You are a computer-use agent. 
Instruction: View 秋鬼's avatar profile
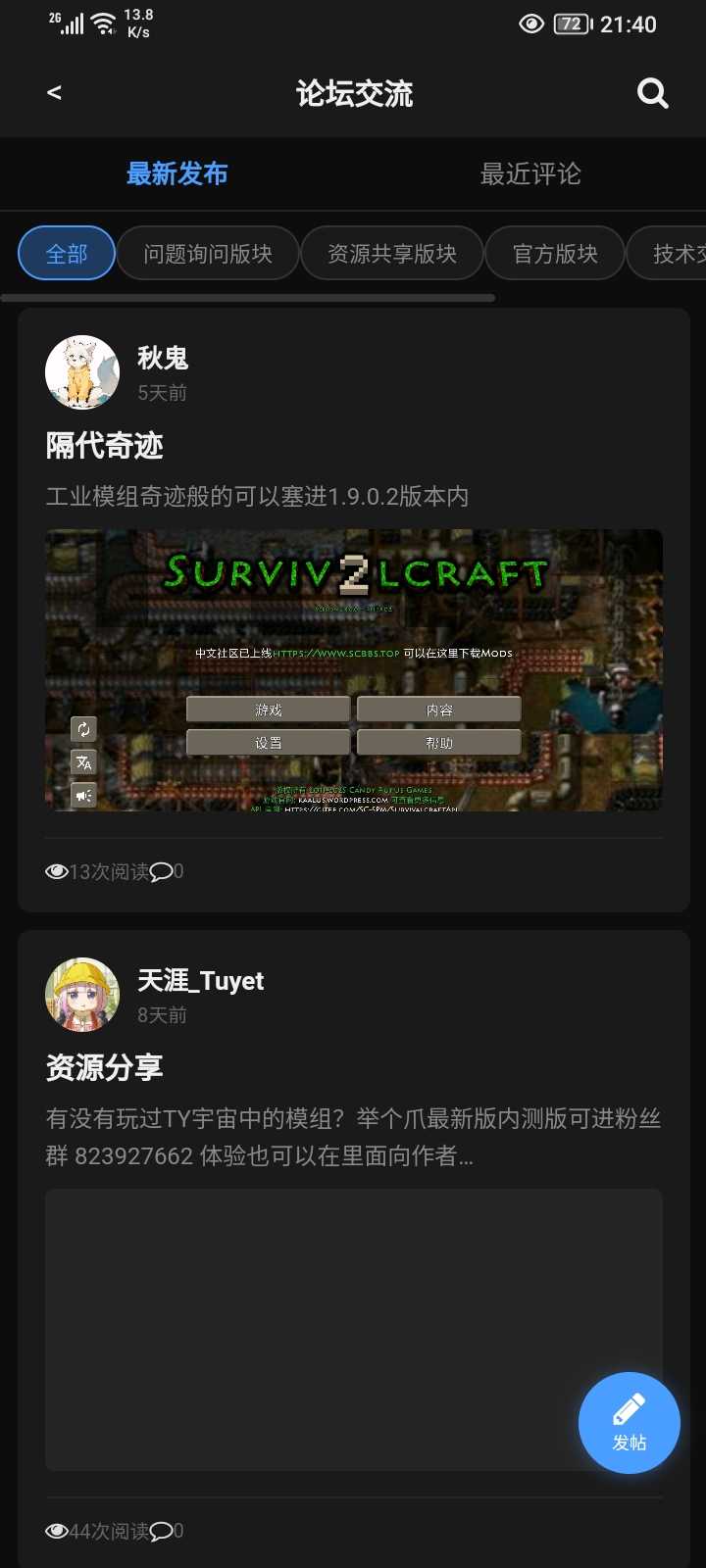[82, 372]
